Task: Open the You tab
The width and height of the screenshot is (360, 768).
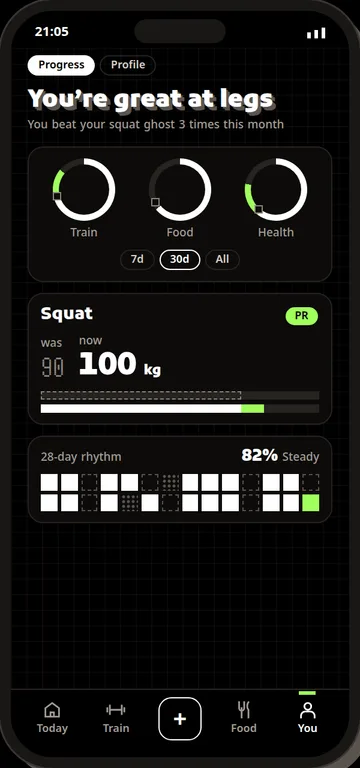Action: click(x=307, y=718)
